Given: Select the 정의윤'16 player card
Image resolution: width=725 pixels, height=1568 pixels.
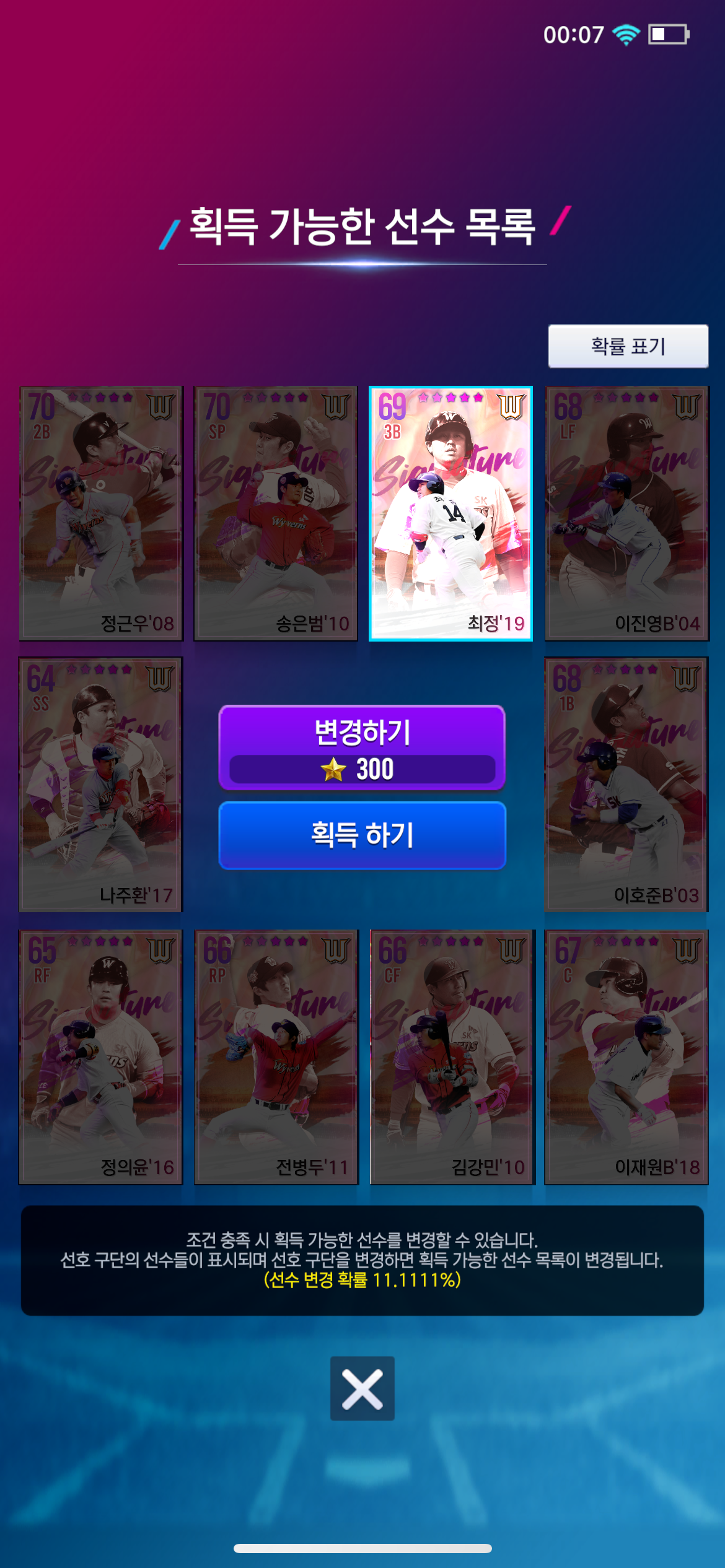Looking at the screenshot, I should [101, 1056].
